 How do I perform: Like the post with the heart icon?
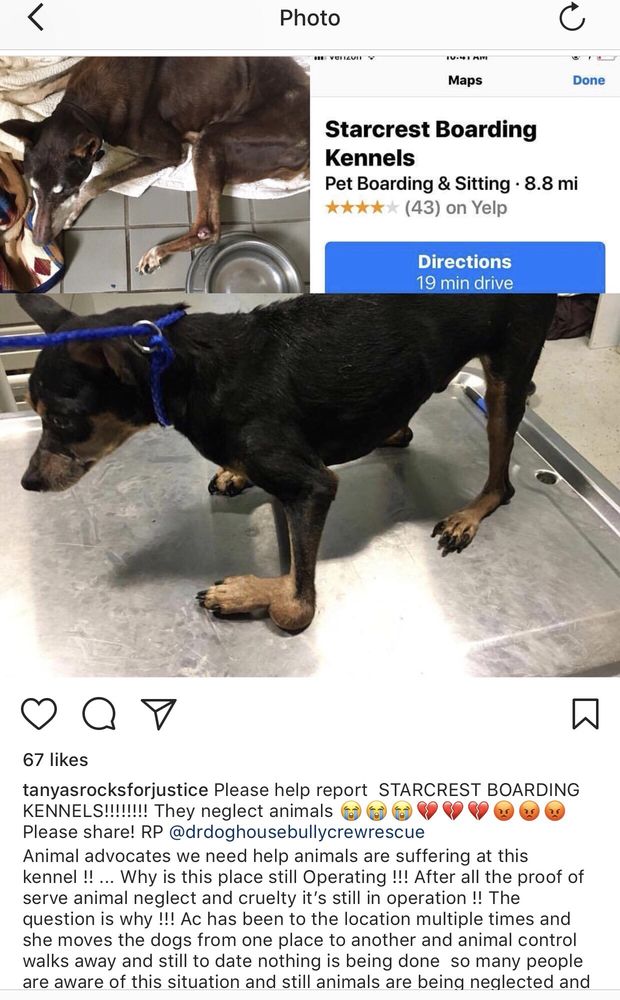pyautogui.click(x=39, y=713)
